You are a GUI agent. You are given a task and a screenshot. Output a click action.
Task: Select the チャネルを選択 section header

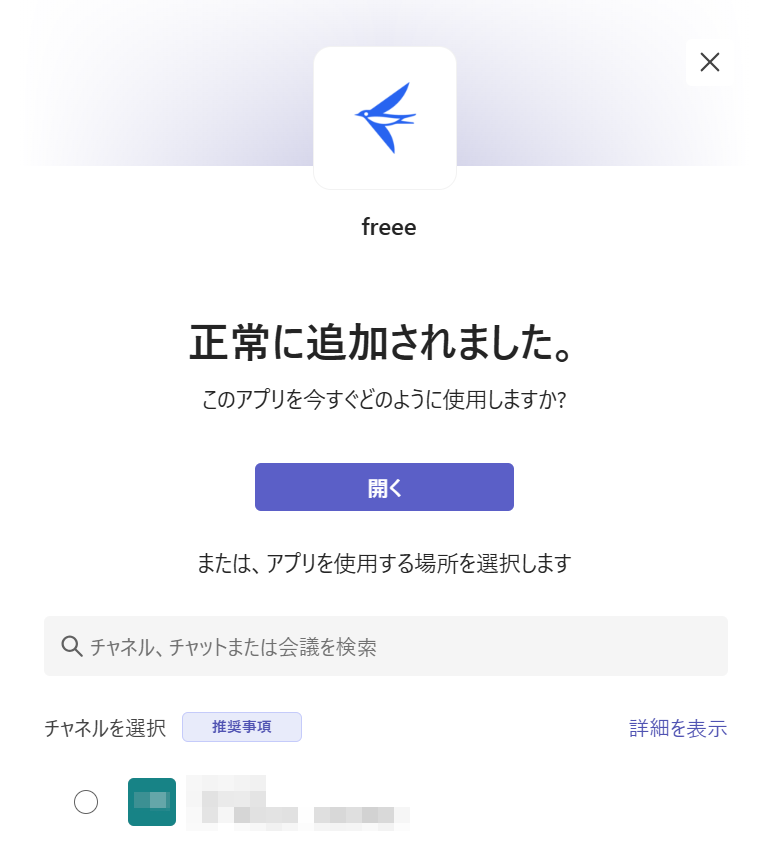click(x=106, y=729)
